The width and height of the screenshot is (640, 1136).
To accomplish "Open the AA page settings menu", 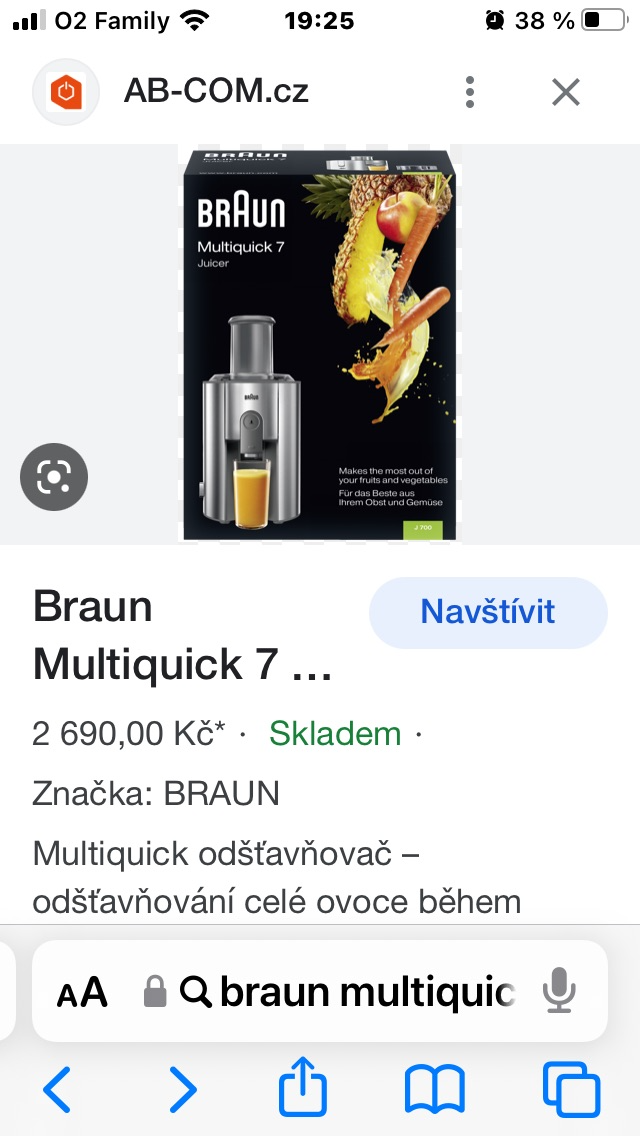I will 82,992.
